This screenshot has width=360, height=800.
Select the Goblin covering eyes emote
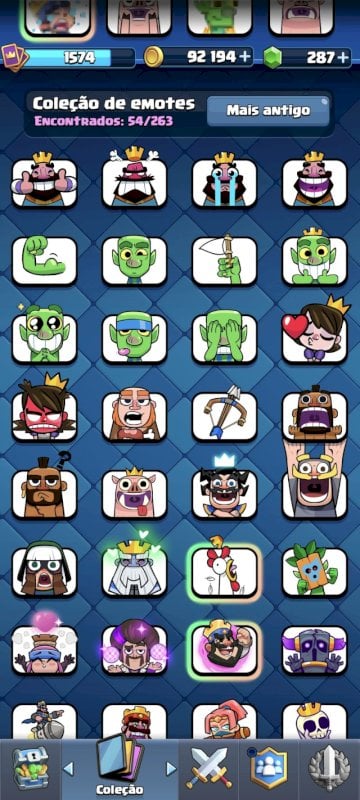tap(224, 337)
